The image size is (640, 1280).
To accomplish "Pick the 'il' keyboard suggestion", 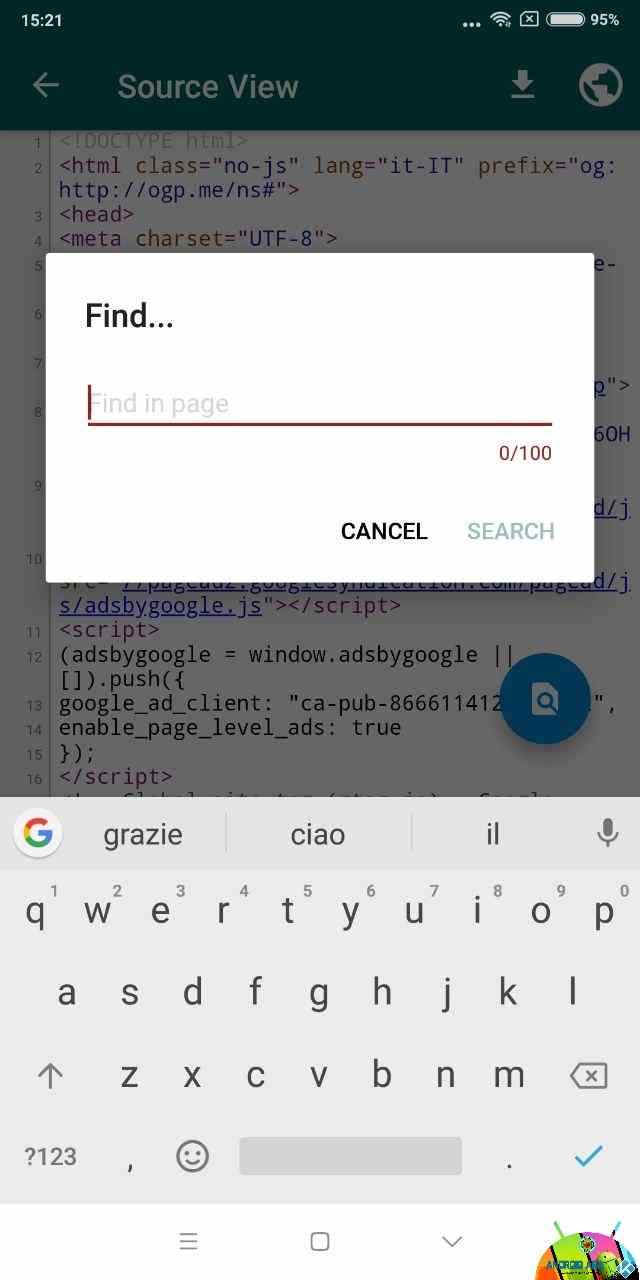I will pos(492,834).
